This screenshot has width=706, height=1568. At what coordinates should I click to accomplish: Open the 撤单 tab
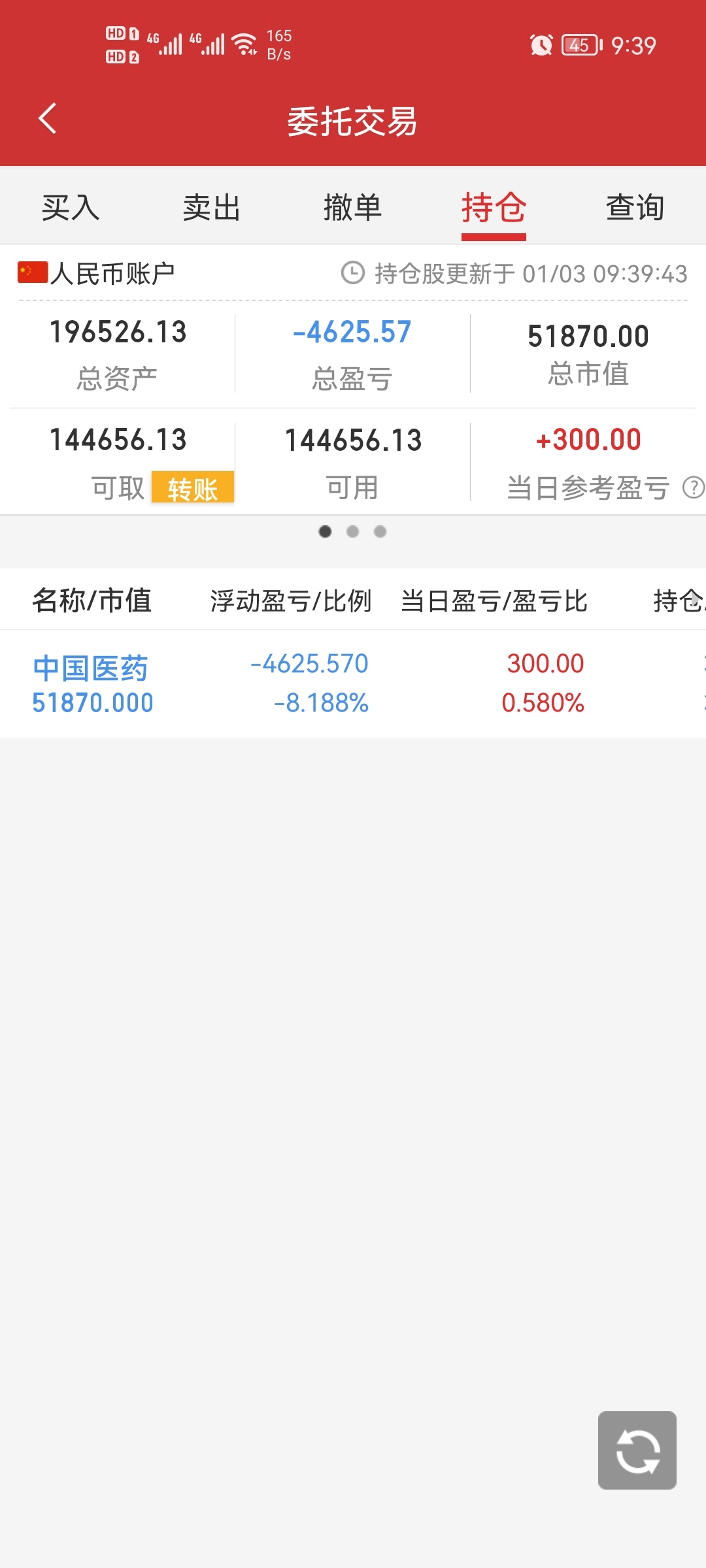click(x=352, y=208)
